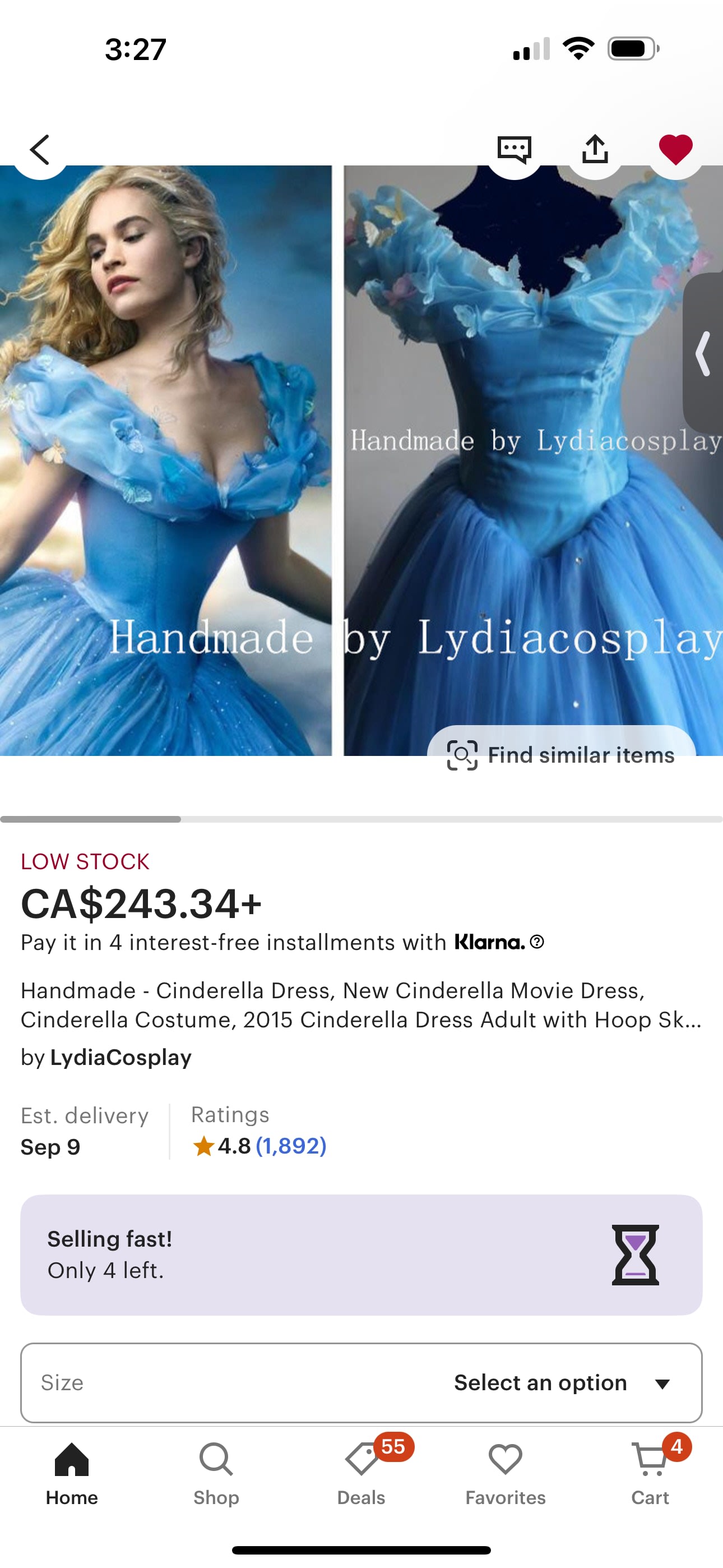The height and width of the screenshot is (1568, 723).
Task: Open Klarna installments info icon
Action: coord(537,942)
